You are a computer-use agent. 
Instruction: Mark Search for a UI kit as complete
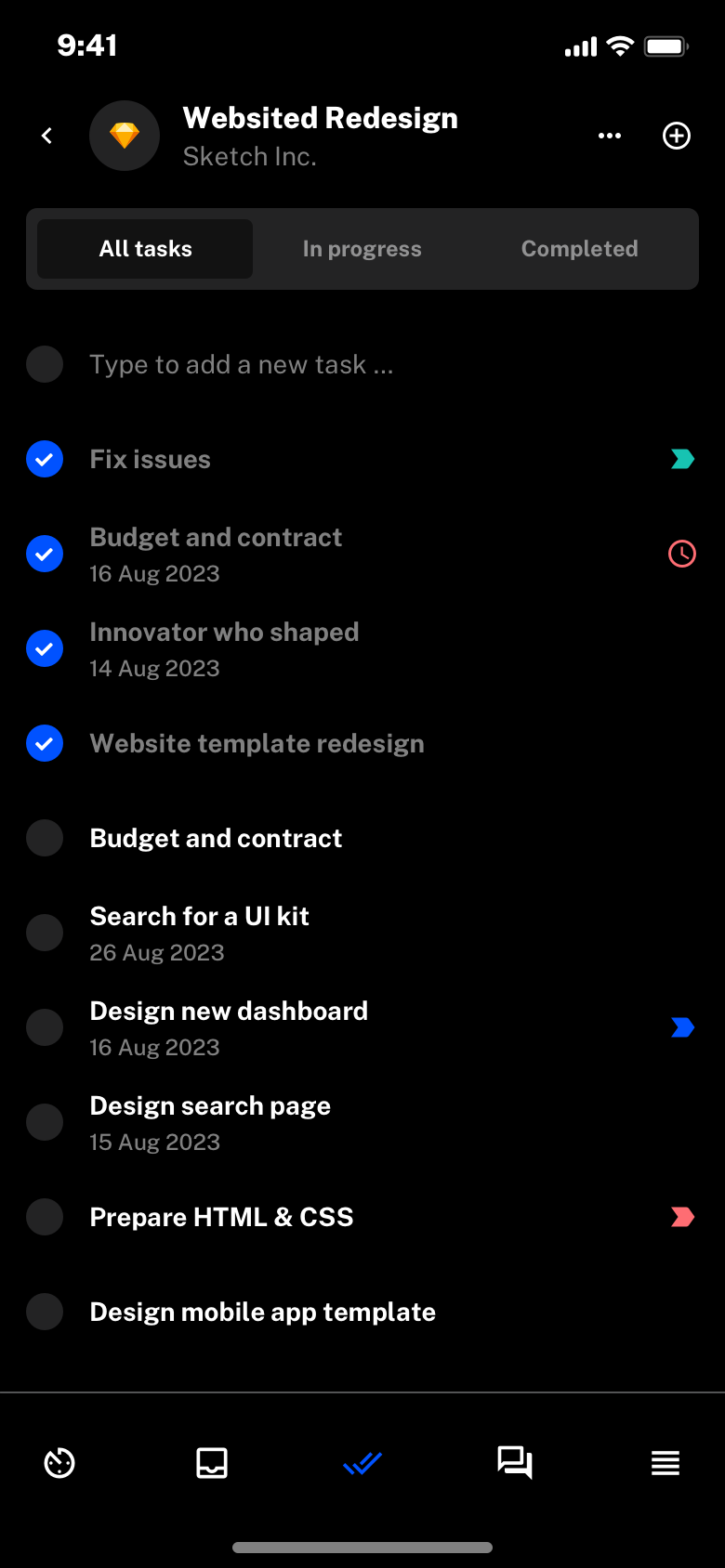[x=45, y=933]
